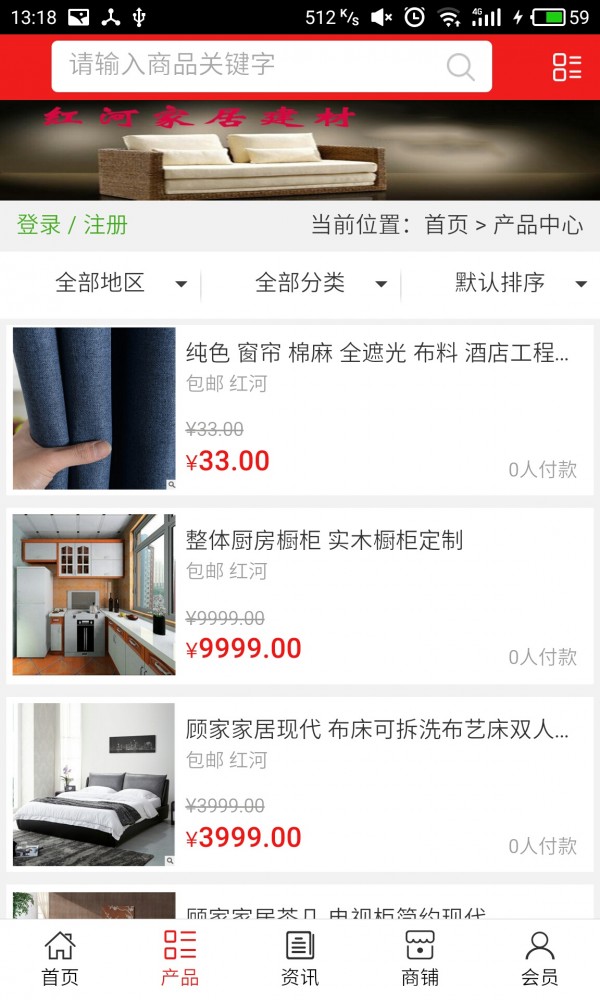Image resolution: width=600 pixels, height=1000 pixels.
Task: Tap the magnifier search icon
Action: tap(460, 67)
